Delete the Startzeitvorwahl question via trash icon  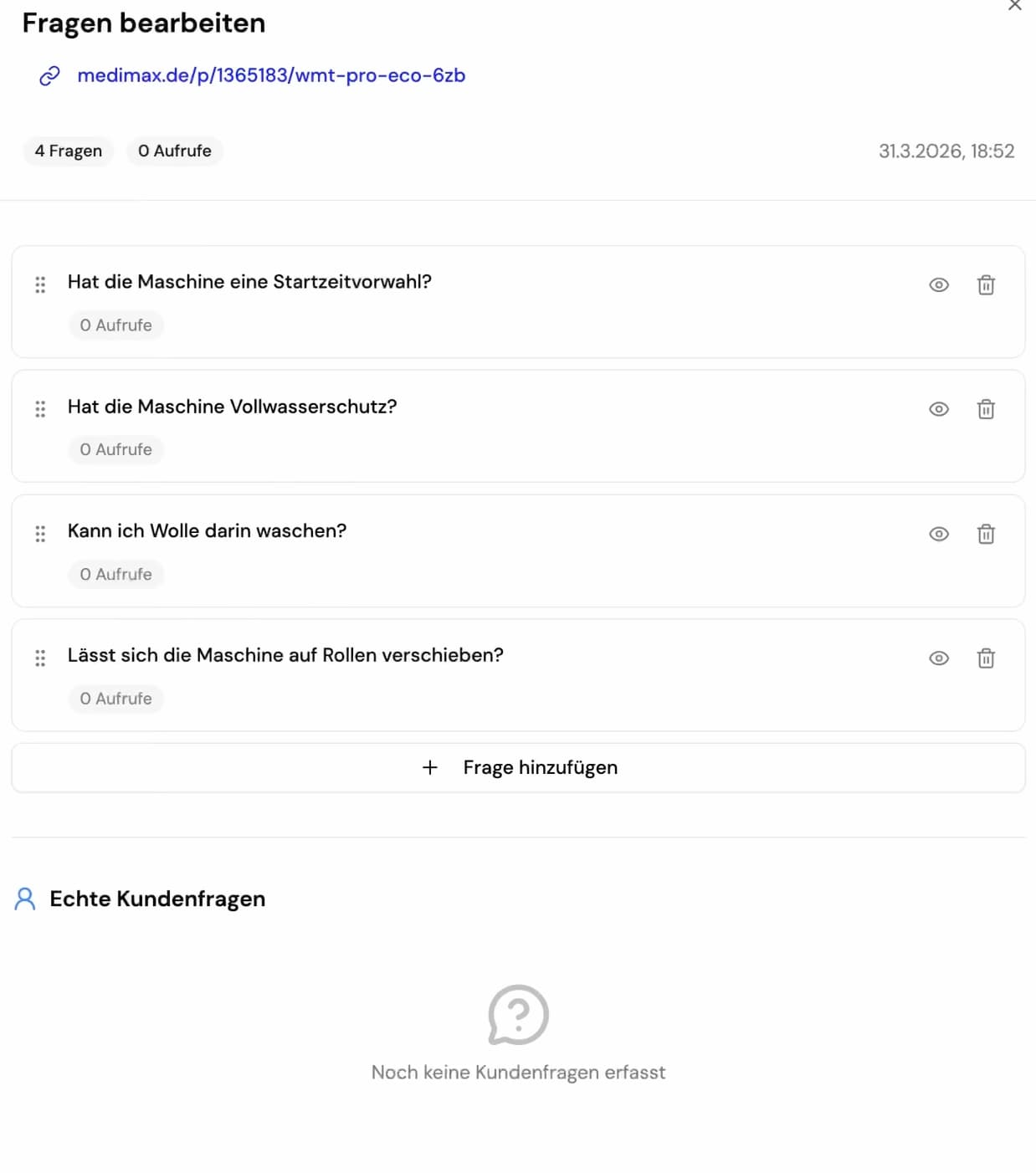click(x=986, y=284)
